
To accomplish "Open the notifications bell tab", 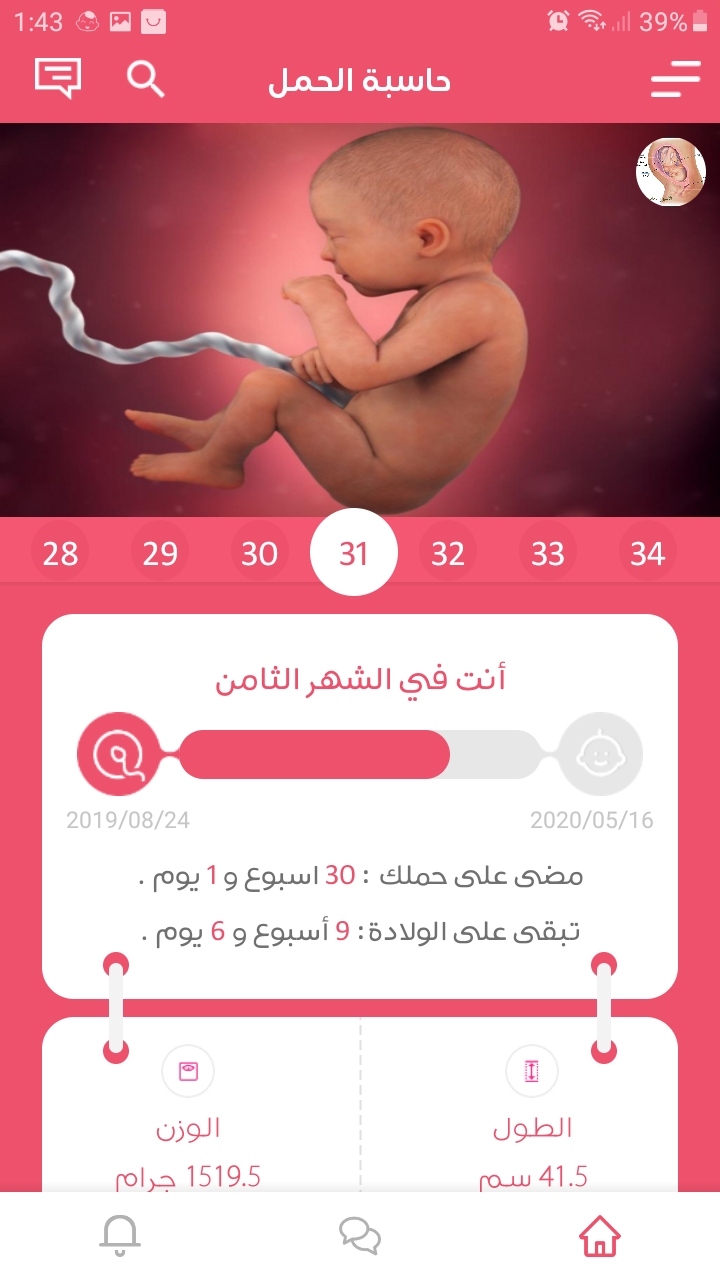I will 120,1237.
